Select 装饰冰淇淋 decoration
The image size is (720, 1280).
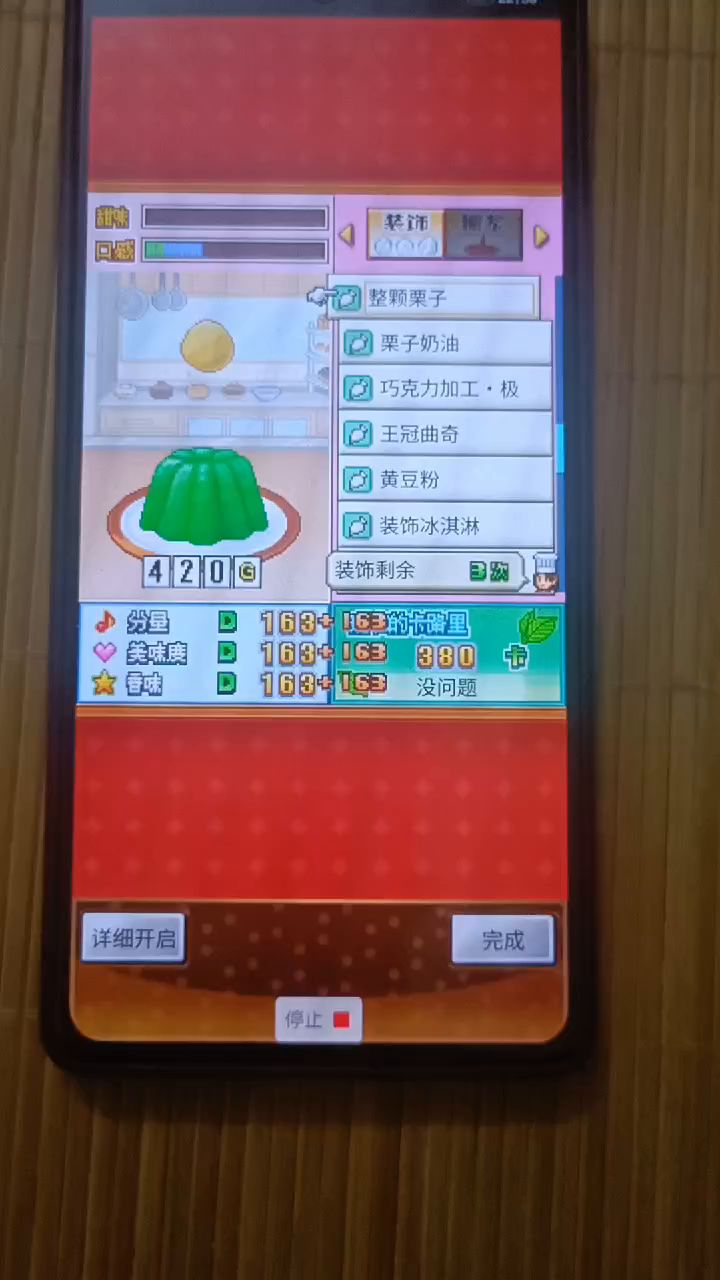tap(446, 525)
